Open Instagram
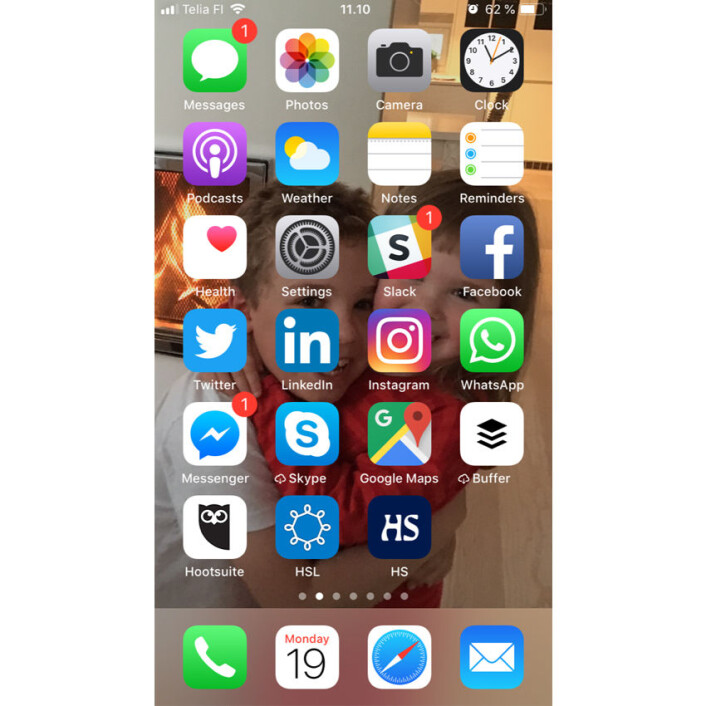Image resolution: width=706 pixels, height=706 pixels. tap(399, 340)
